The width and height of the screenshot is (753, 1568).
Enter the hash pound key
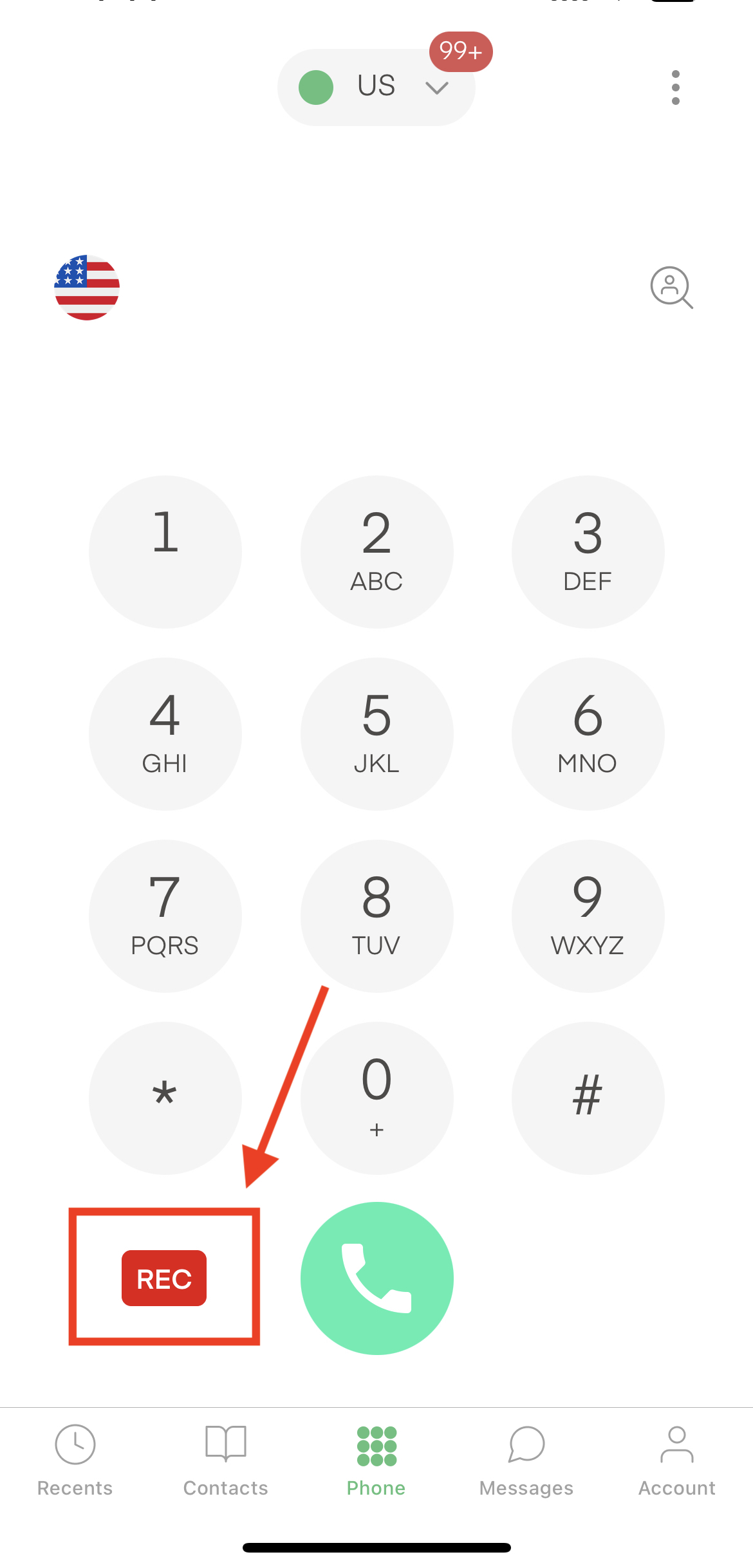(588, 1098)
